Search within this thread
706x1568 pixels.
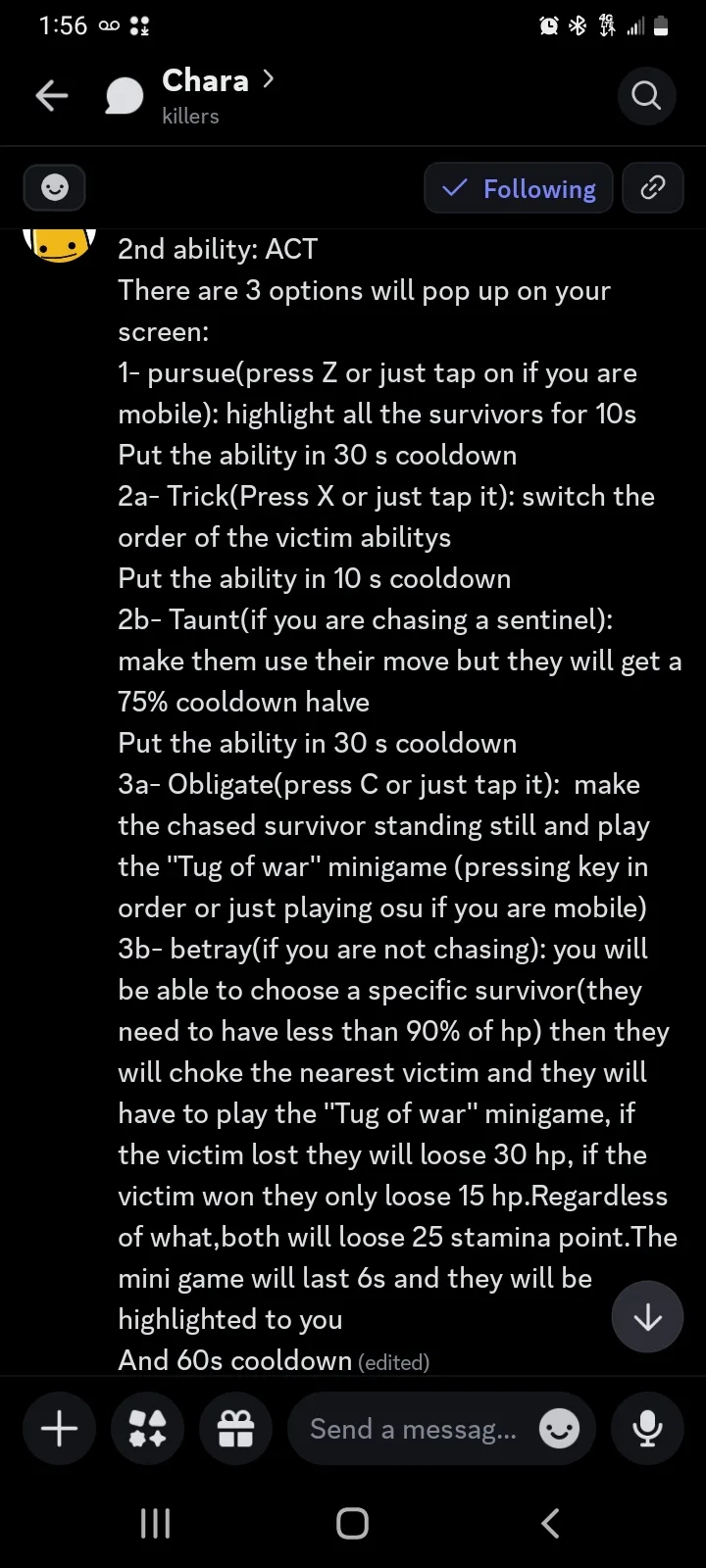tap(646, 96)
